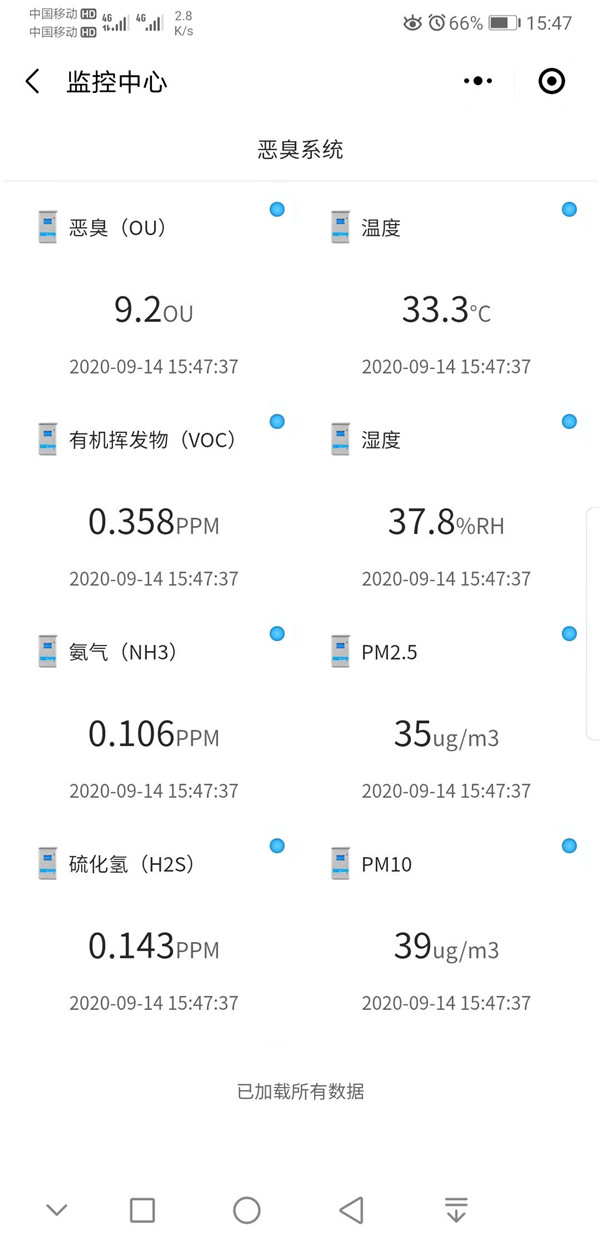Go back from 监控中心 page
600x1244 pixels.
click(33, 82)
